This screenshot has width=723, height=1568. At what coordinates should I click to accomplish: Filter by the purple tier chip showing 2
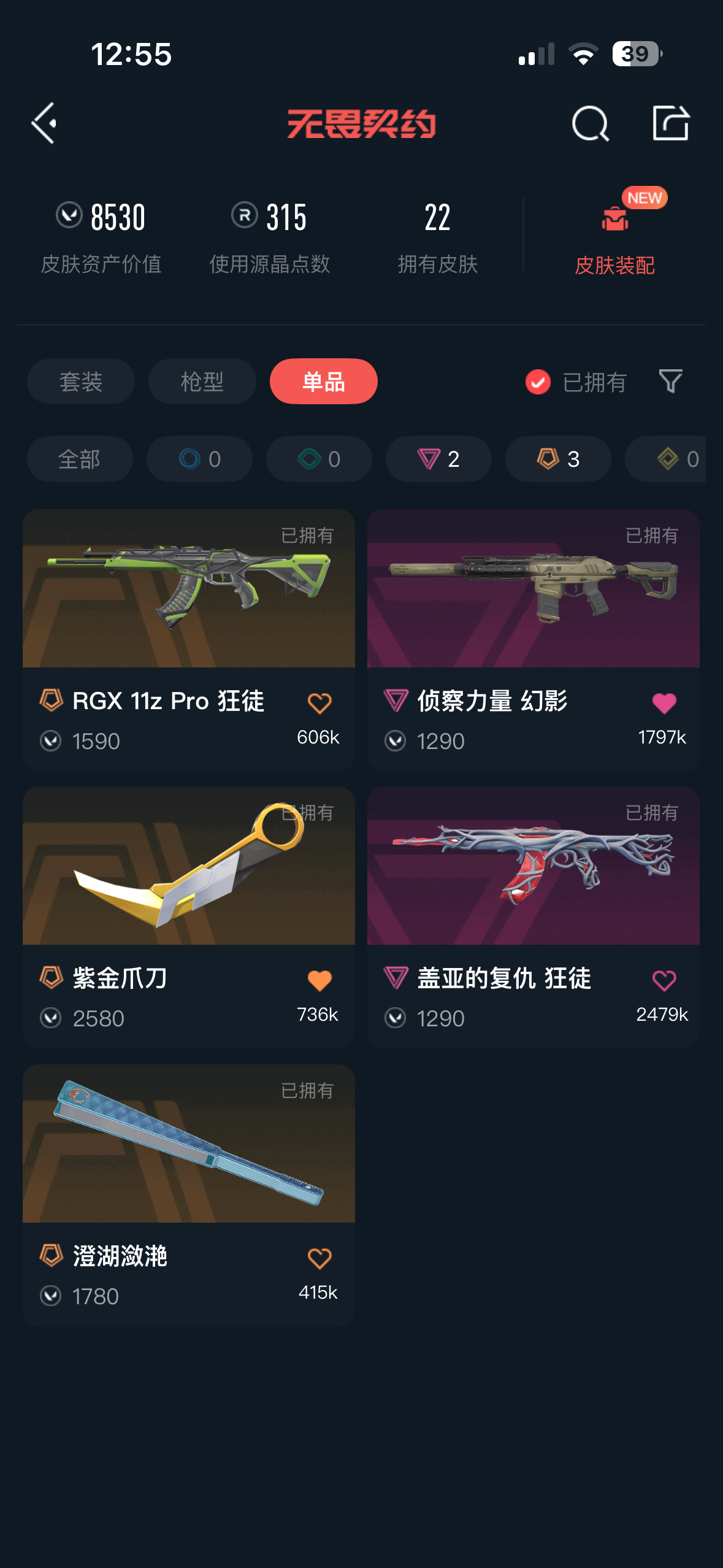pyautogui.click(x=438, y=459)
